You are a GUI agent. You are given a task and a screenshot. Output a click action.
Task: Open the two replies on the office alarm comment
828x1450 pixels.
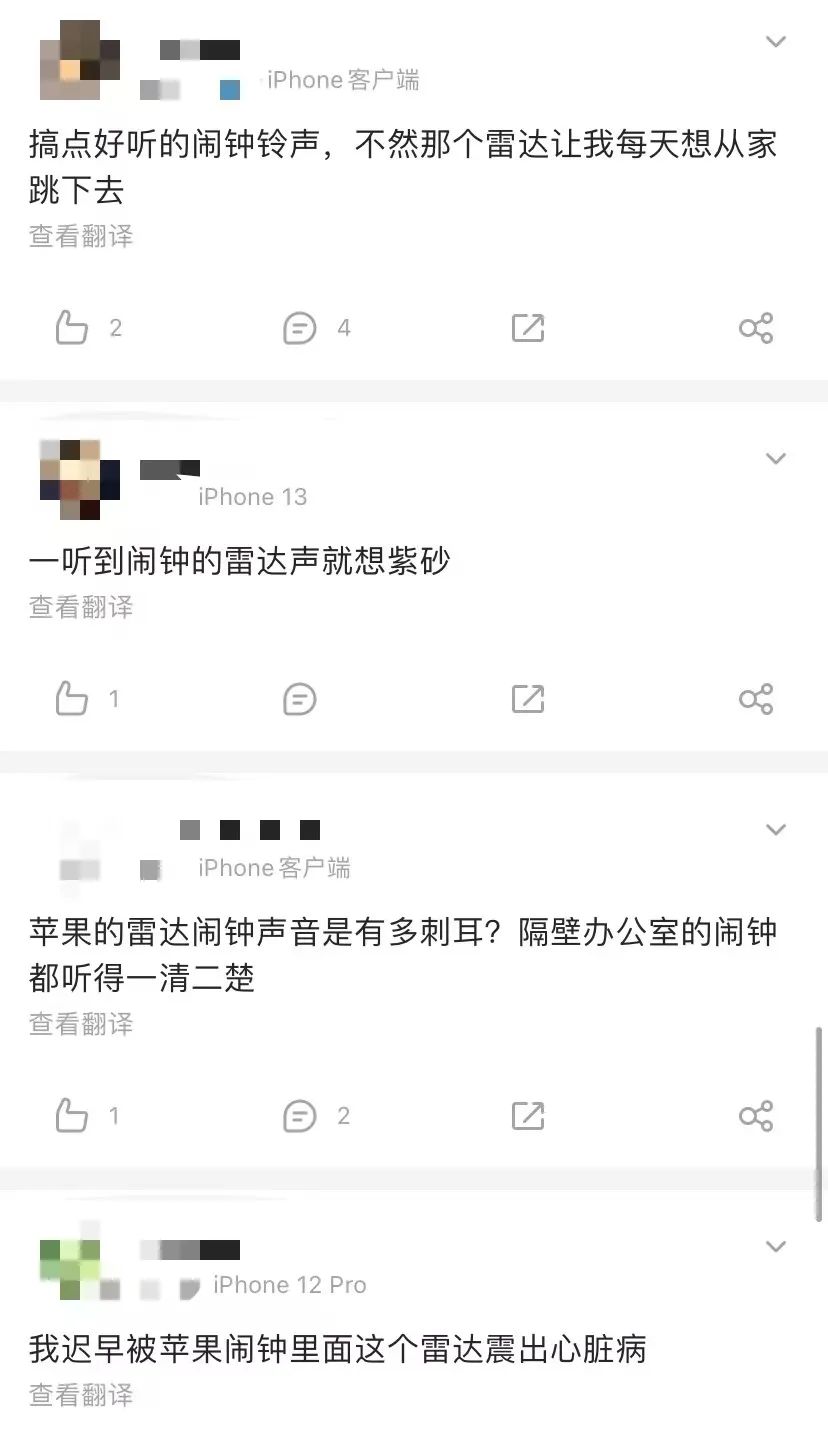(297, 1115)
